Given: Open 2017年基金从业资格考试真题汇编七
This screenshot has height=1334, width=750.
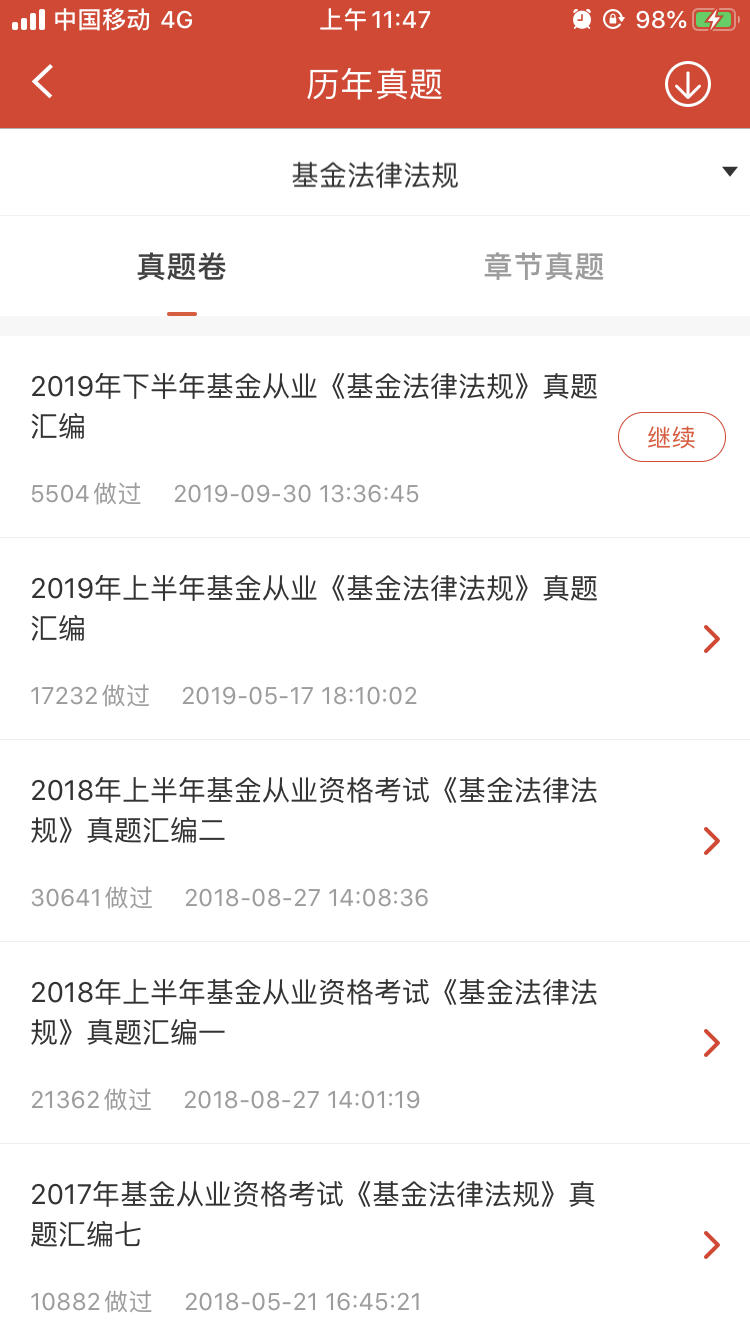Looking at the screenshot, I should pos(314,1214).
